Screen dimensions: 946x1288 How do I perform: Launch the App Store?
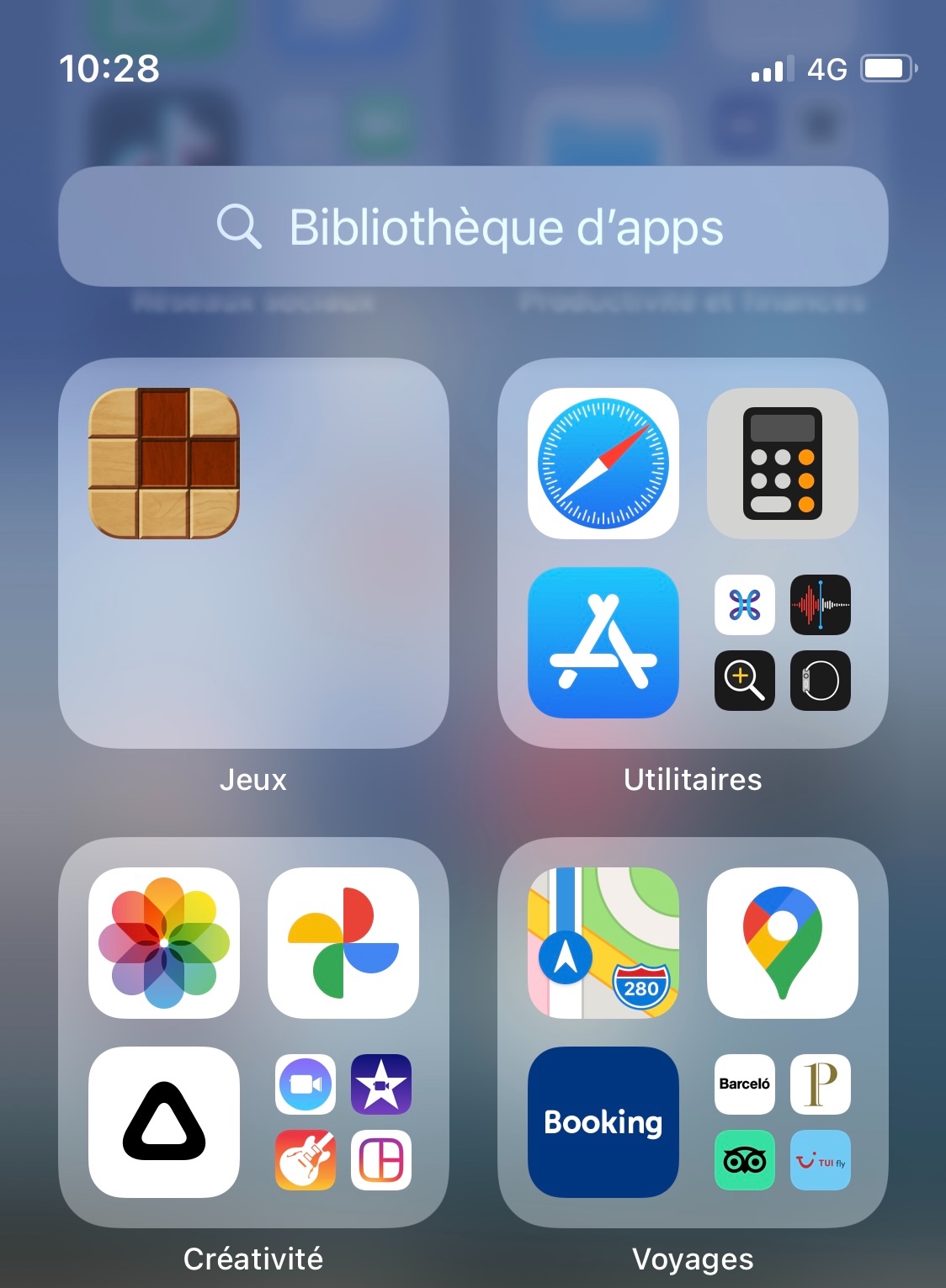coord(603,642)
